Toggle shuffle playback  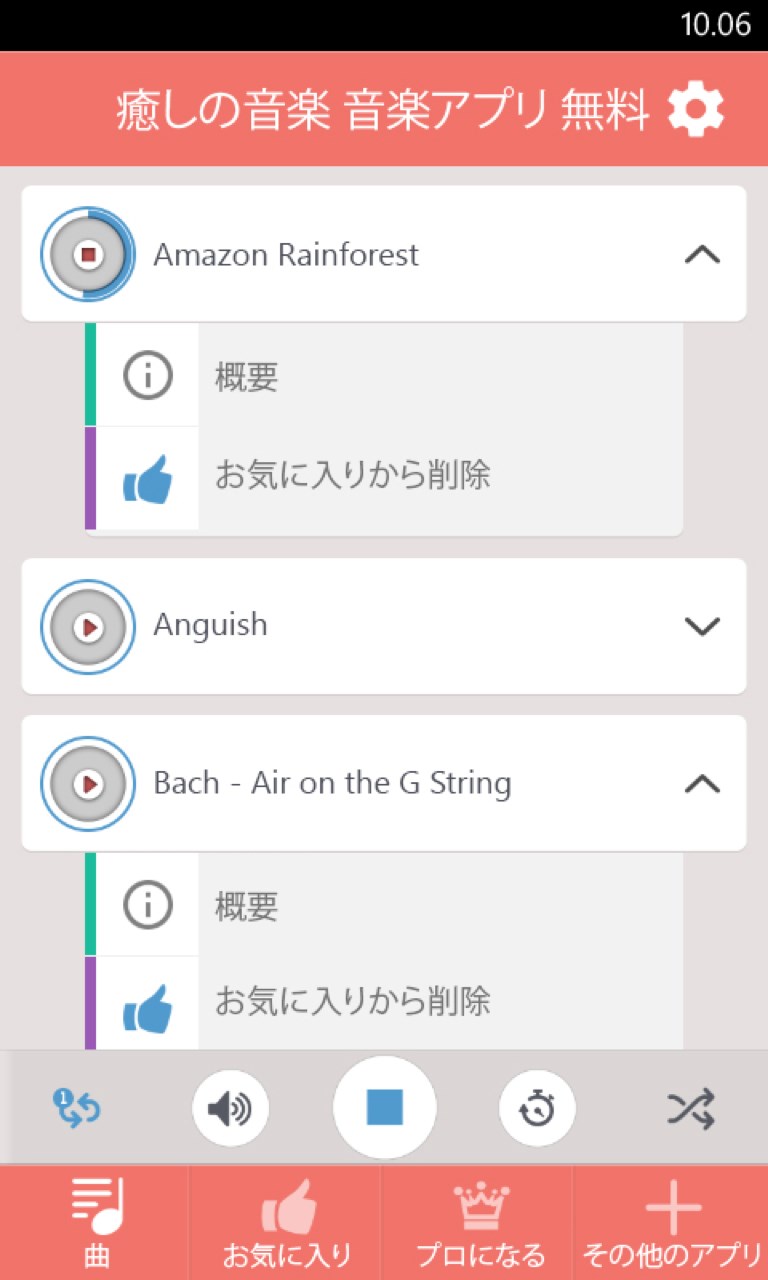click(691, 1108)
